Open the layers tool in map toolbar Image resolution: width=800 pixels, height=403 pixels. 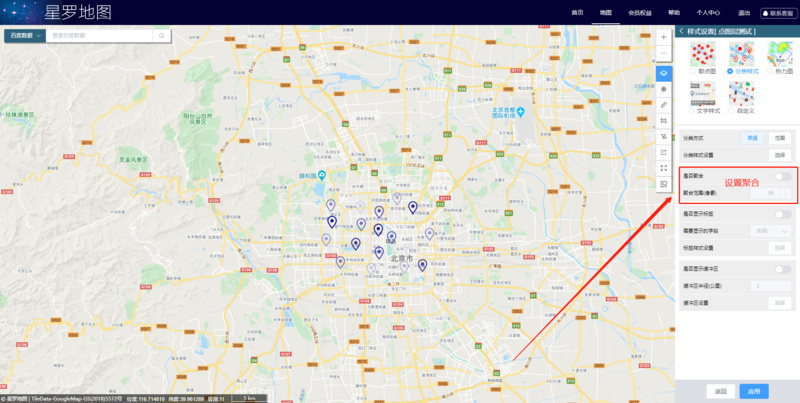pyautogui.click(x=663, y=73)
